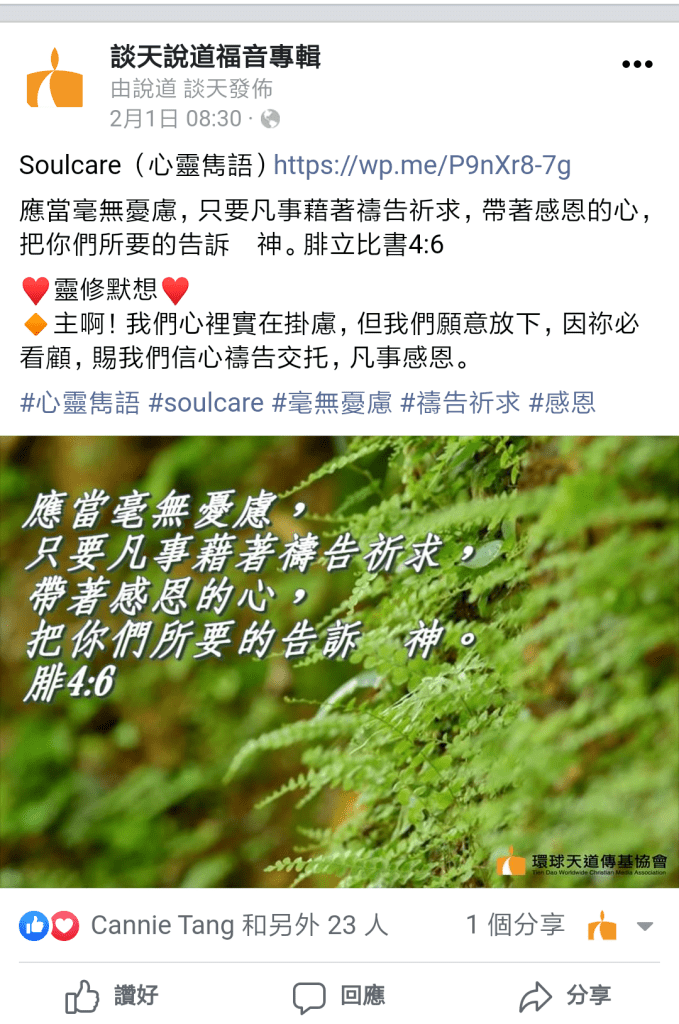This screenshot has width=679, height=1024.
Task: Open the 談天說道福音專輯 page name
Action: [215, 56]
